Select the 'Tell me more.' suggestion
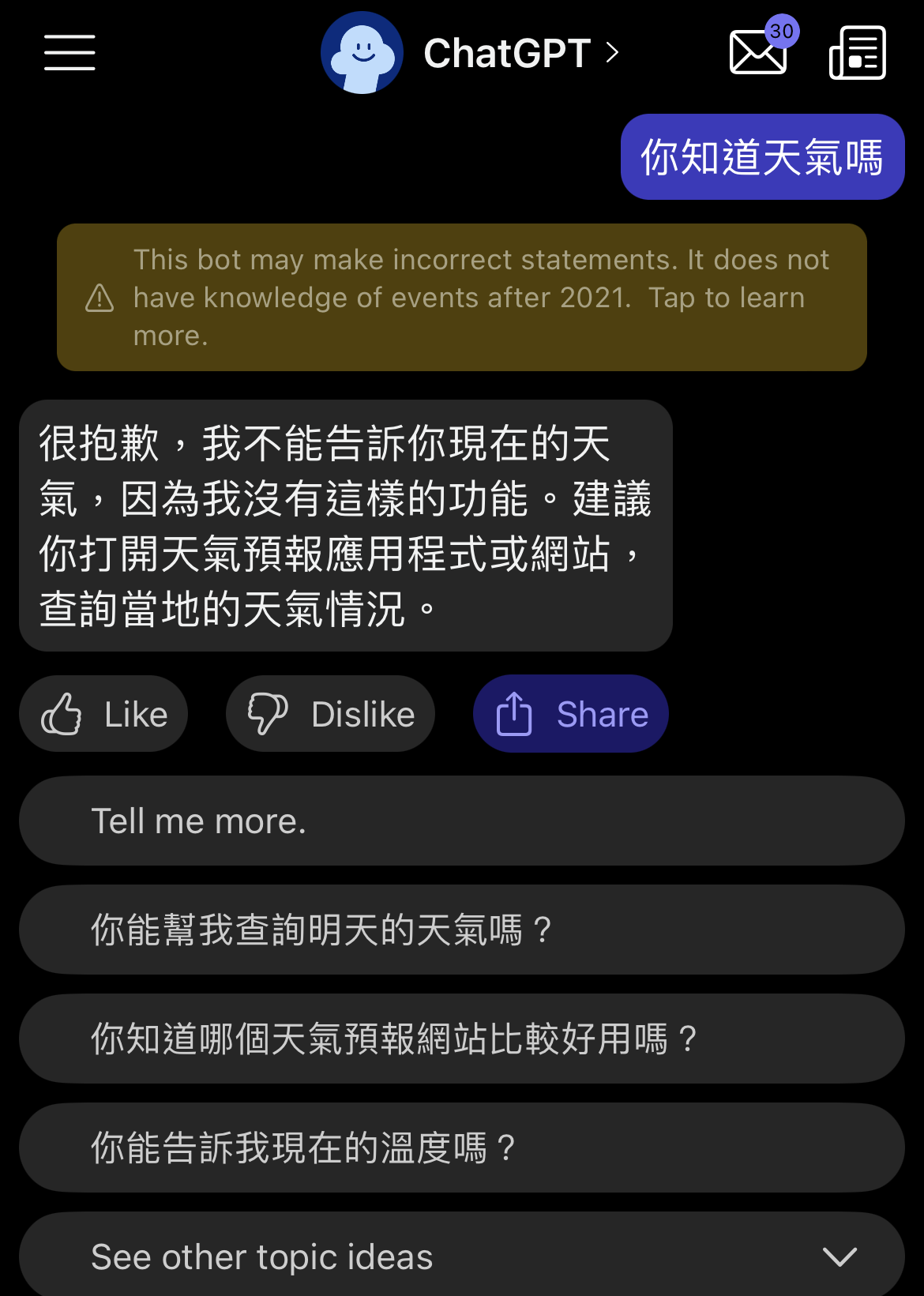The height and width of the screenshot is (1296, 924). pyautogui.click(x=461, y=821)
